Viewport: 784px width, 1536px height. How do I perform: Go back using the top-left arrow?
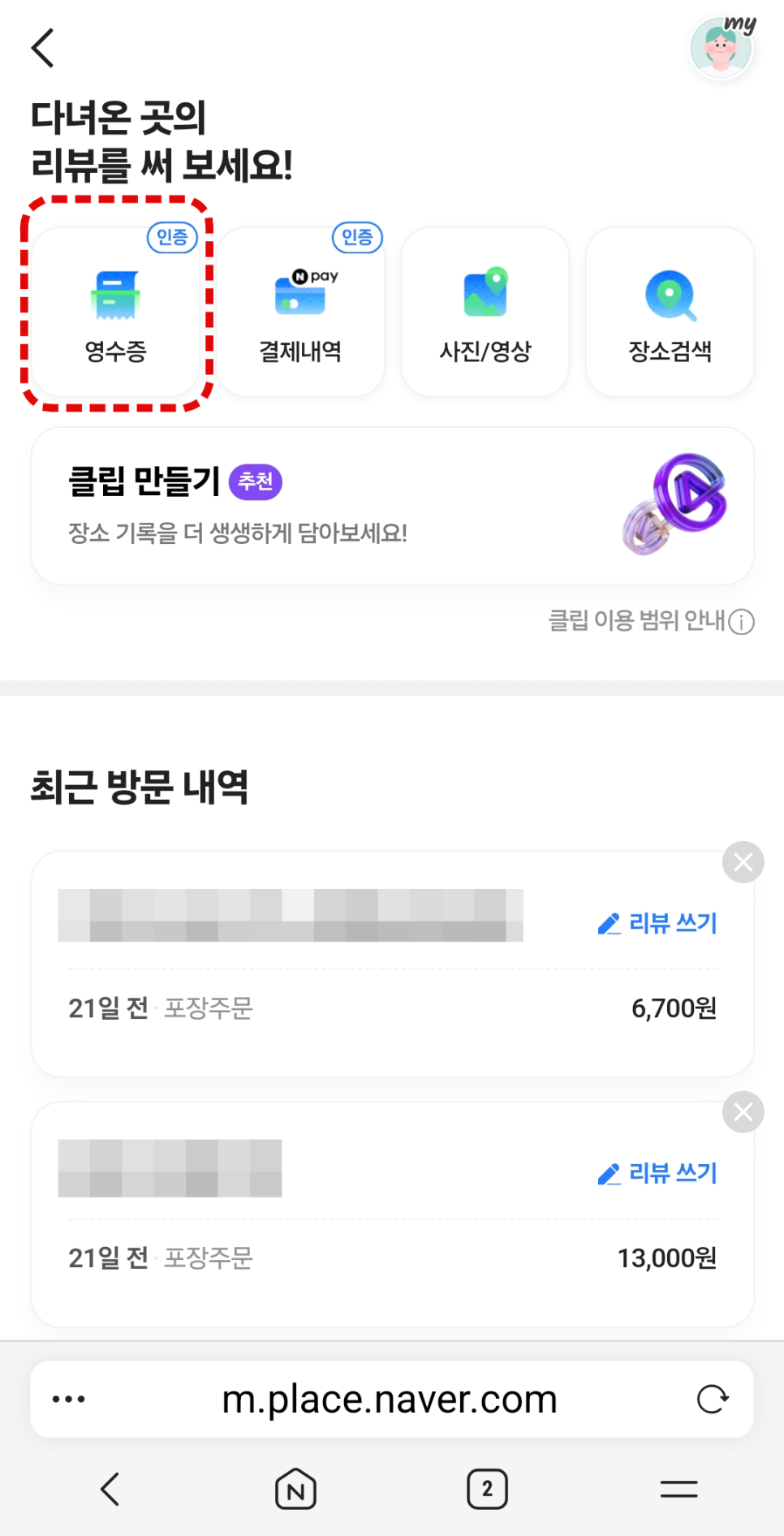(43, 48)
